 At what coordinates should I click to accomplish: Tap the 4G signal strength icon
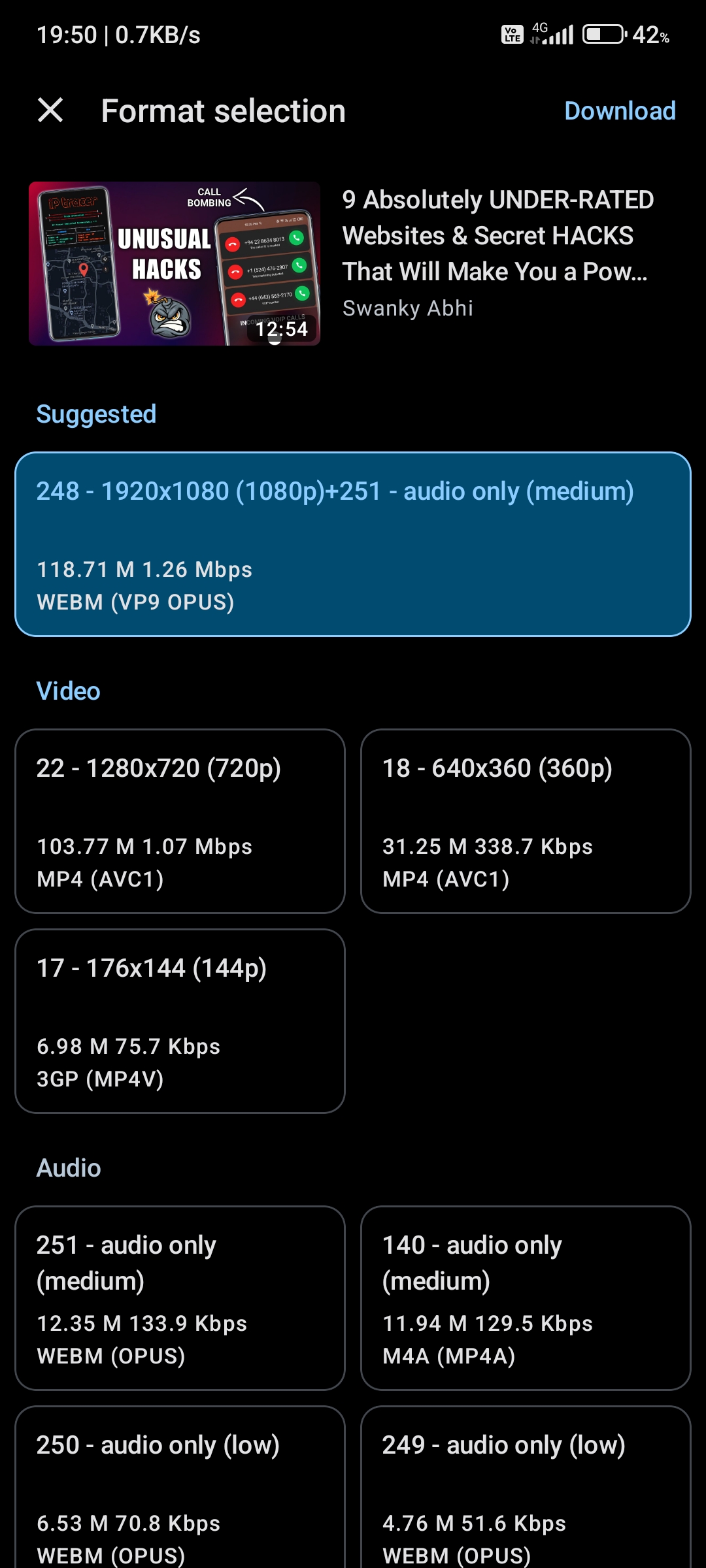click(552, 33)
